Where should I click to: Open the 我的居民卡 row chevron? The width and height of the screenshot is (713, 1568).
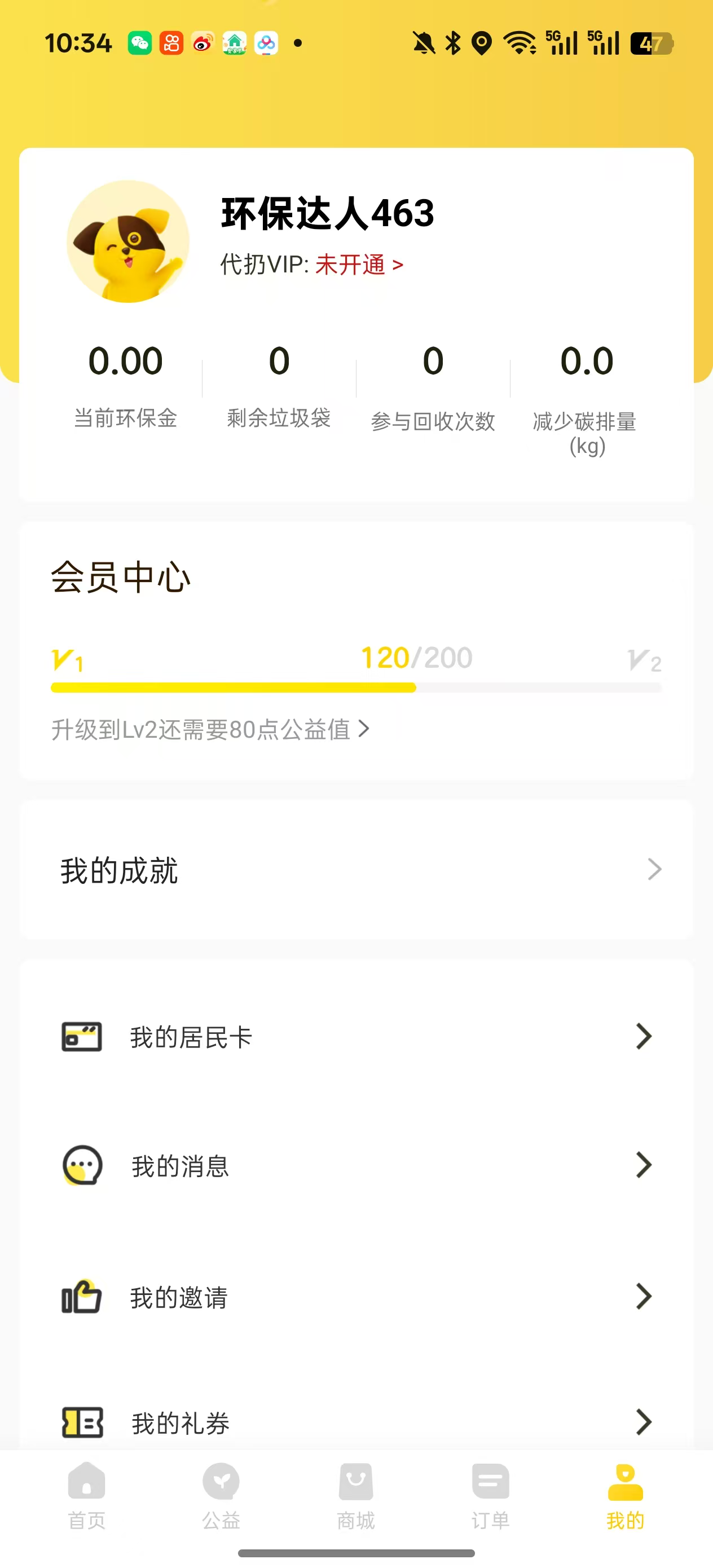click(x=644, y=1037)
